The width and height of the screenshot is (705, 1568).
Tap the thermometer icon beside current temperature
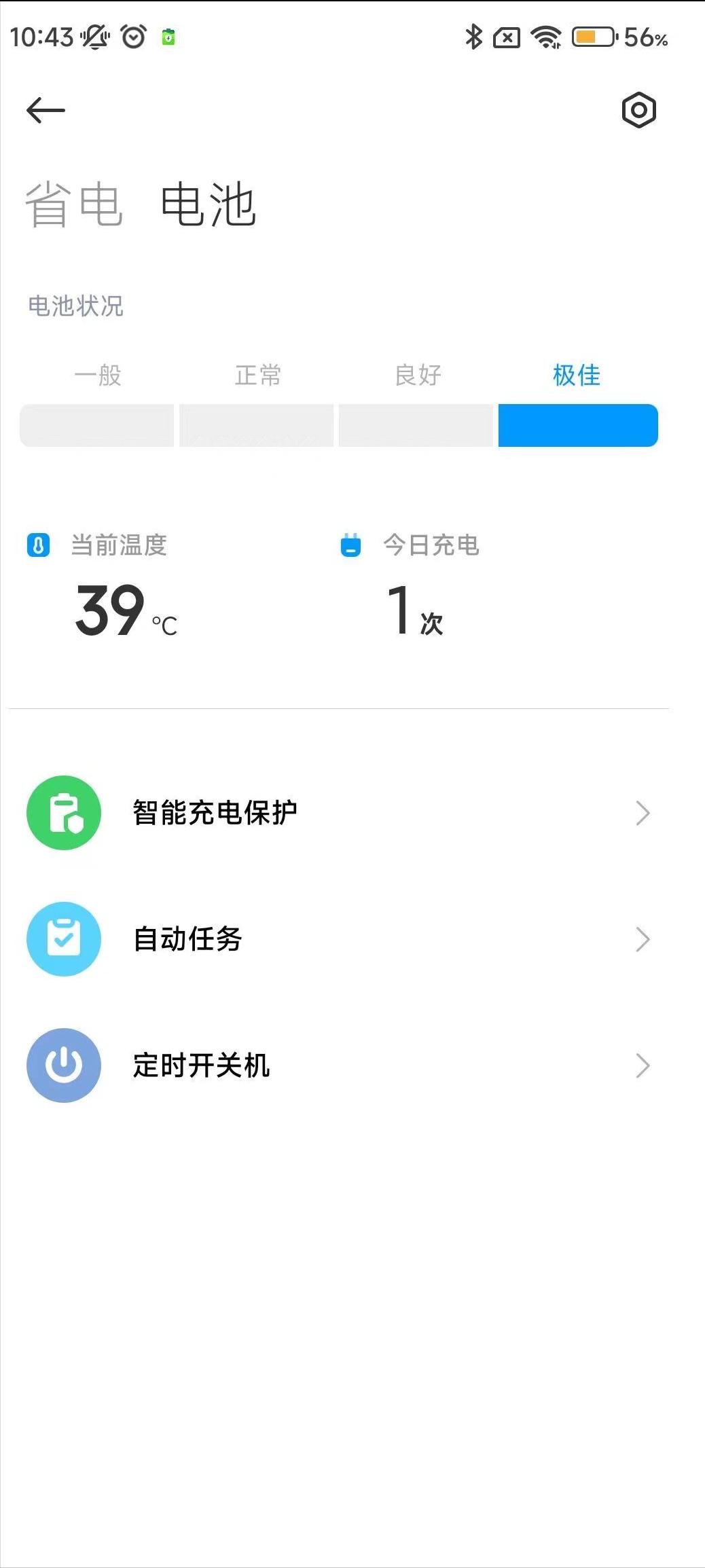39,545
